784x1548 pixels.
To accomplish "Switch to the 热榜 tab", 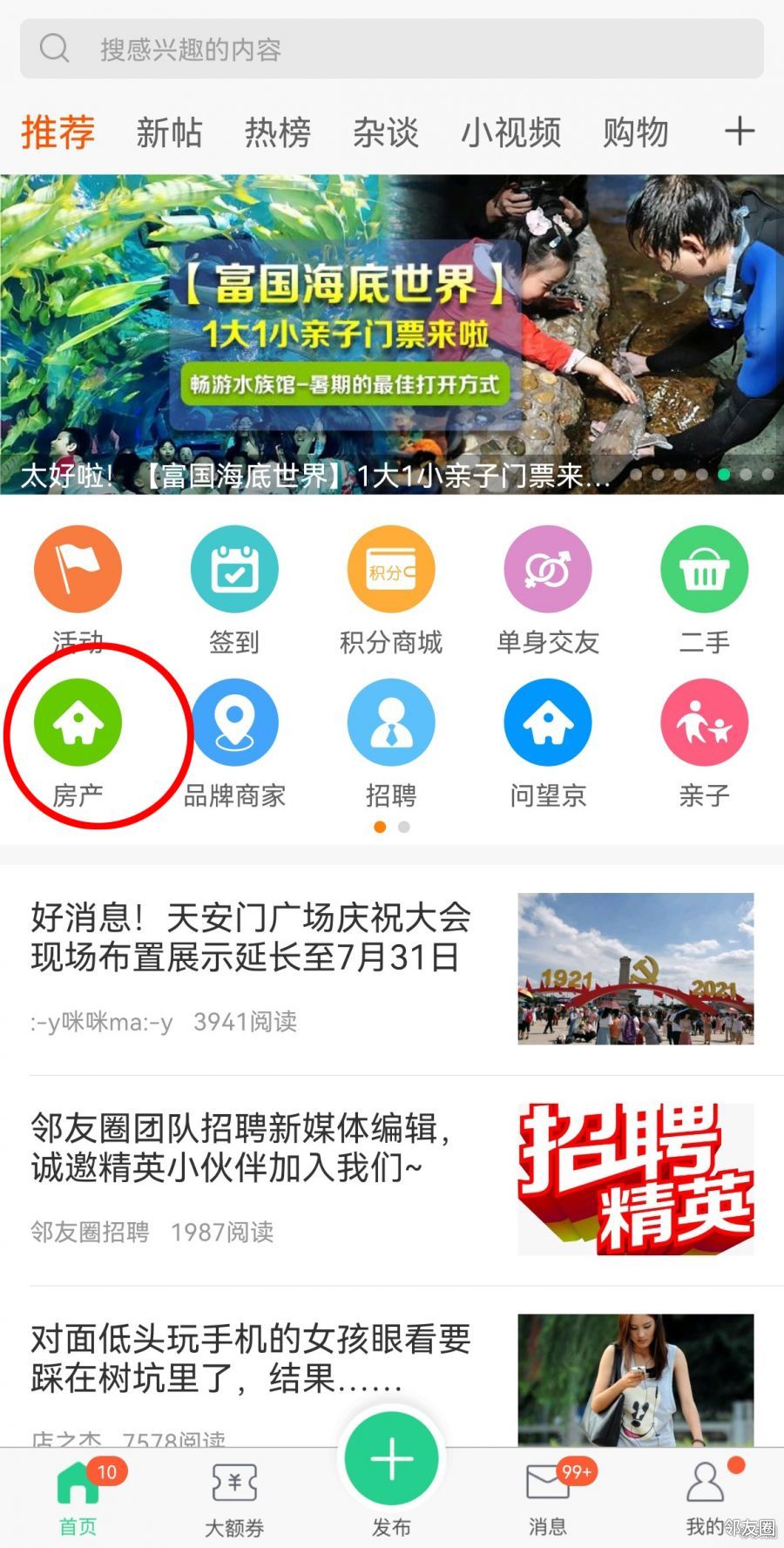I will click(277, 132).
